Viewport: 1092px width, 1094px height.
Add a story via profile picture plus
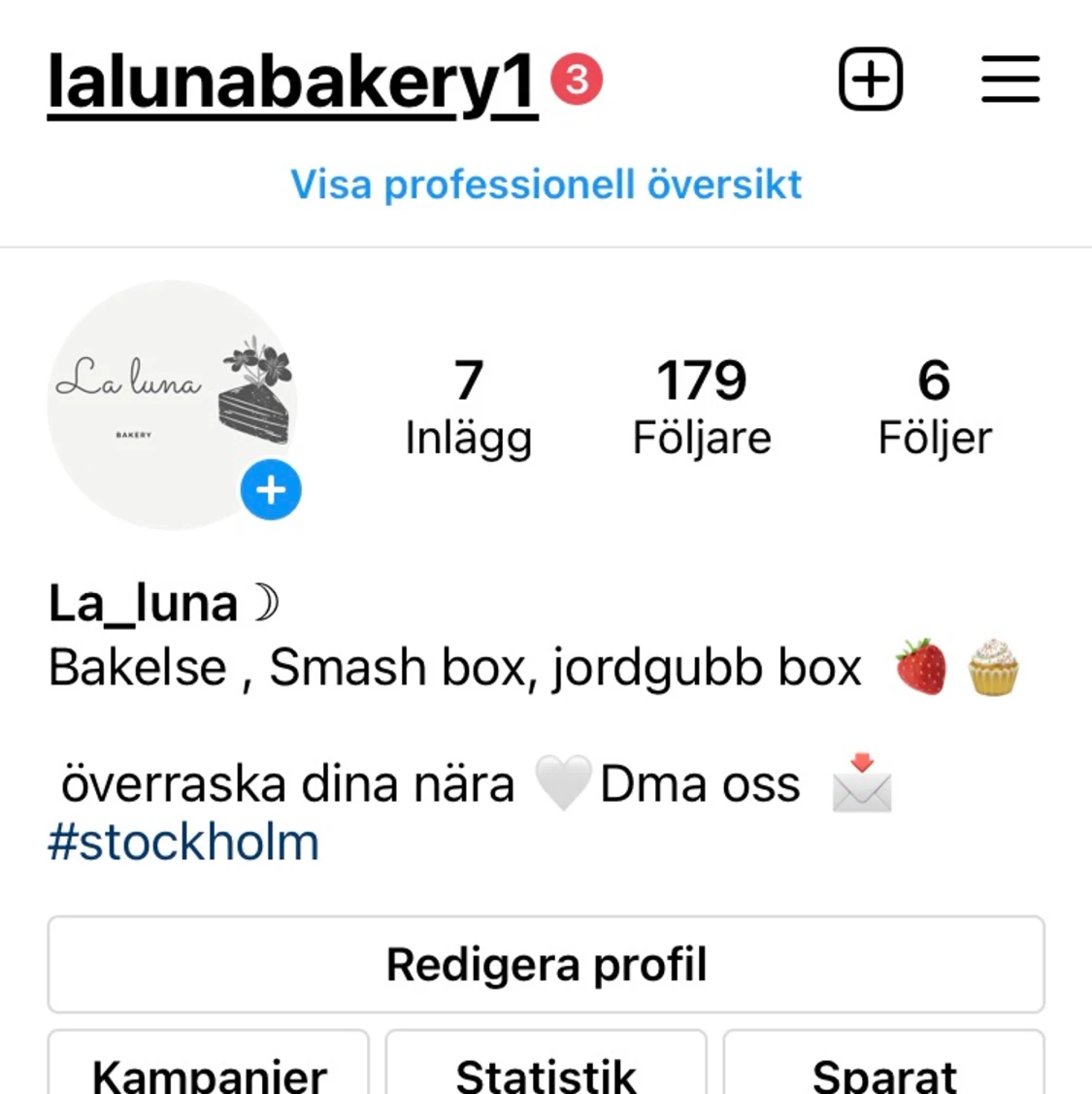(x=271, y=489)
